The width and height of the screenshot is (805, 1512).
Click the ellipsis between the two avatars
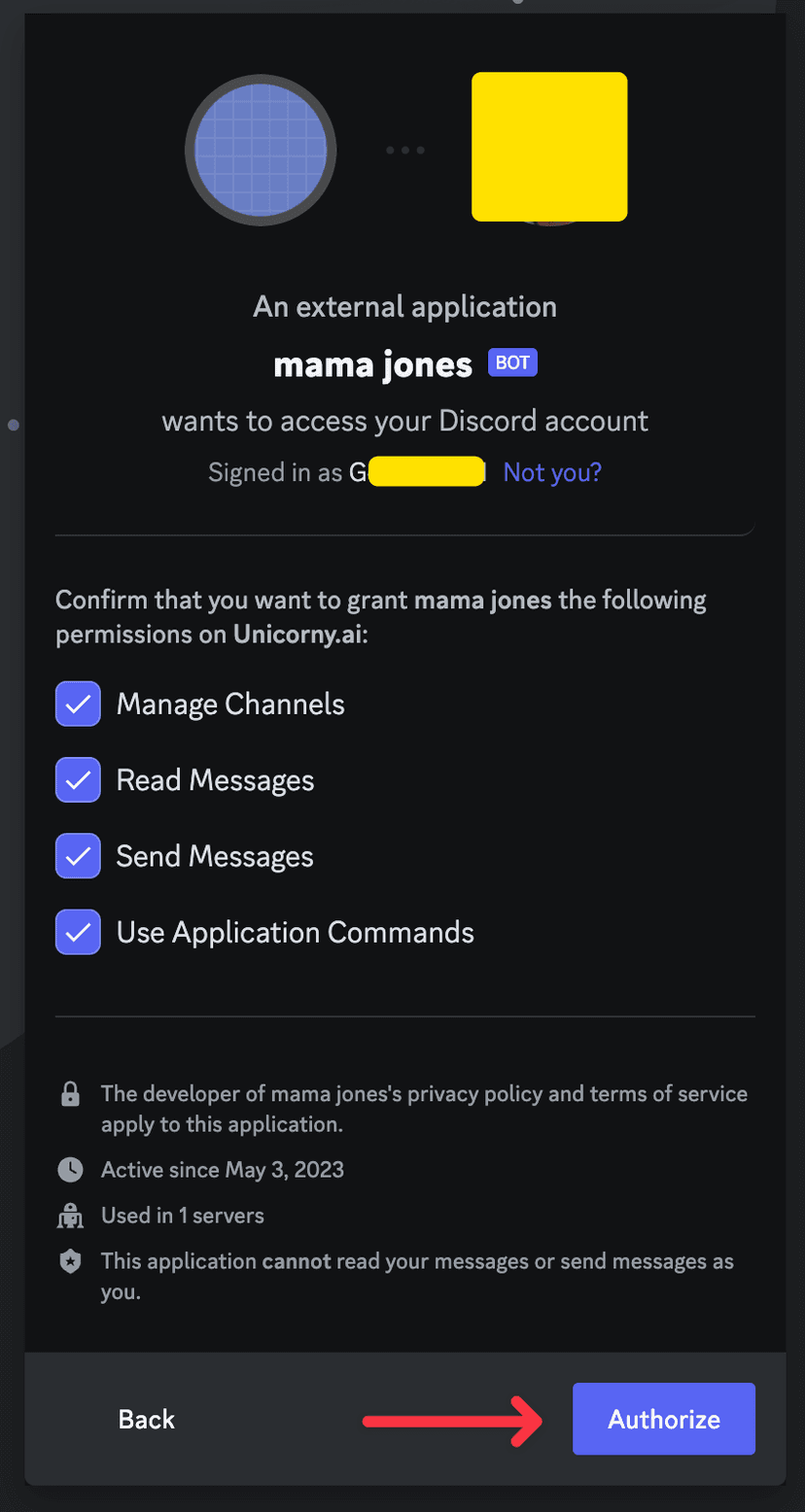click(x=405, y=149)
